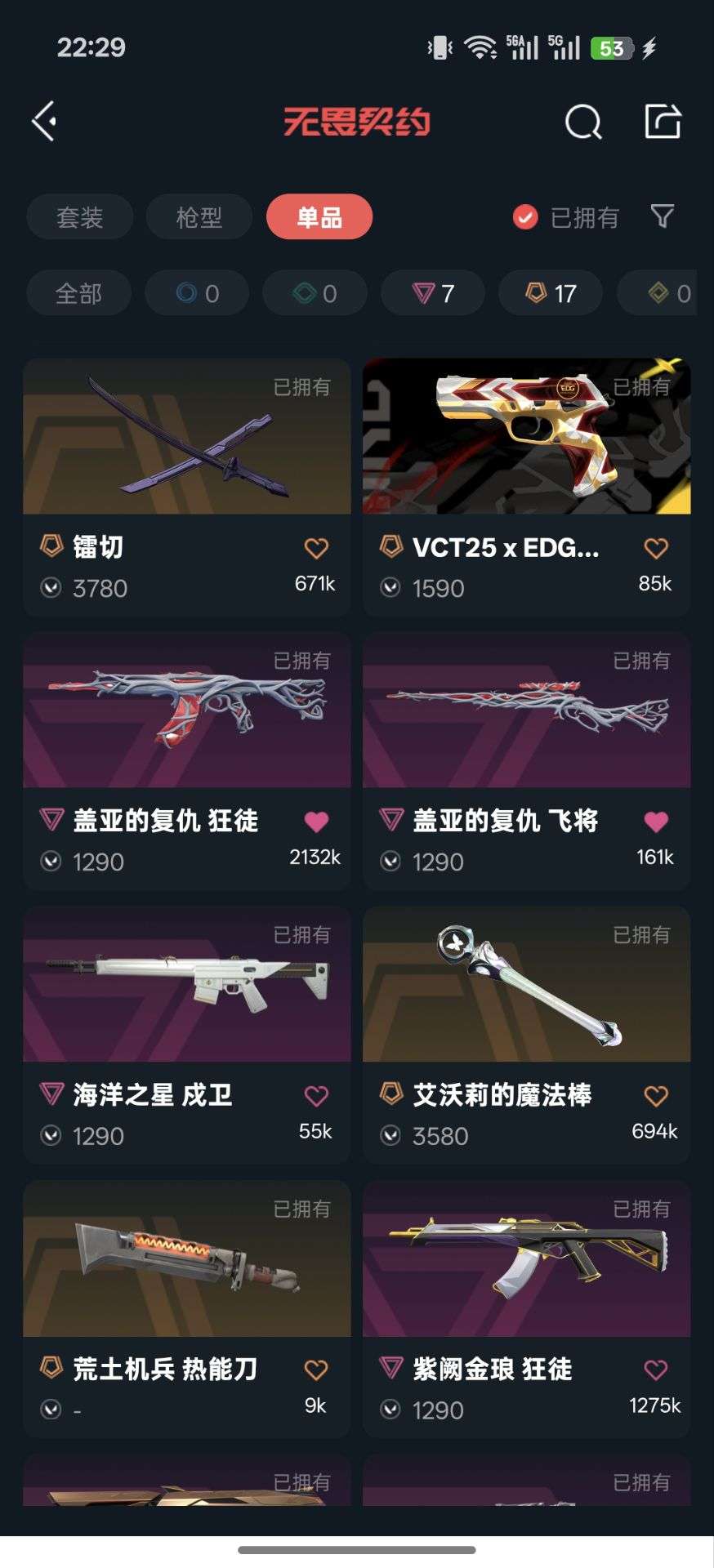This screenshot has height=1568, width=714.
Task: Tap the blue rarity filter with count 0
Action: click(196, 292)
